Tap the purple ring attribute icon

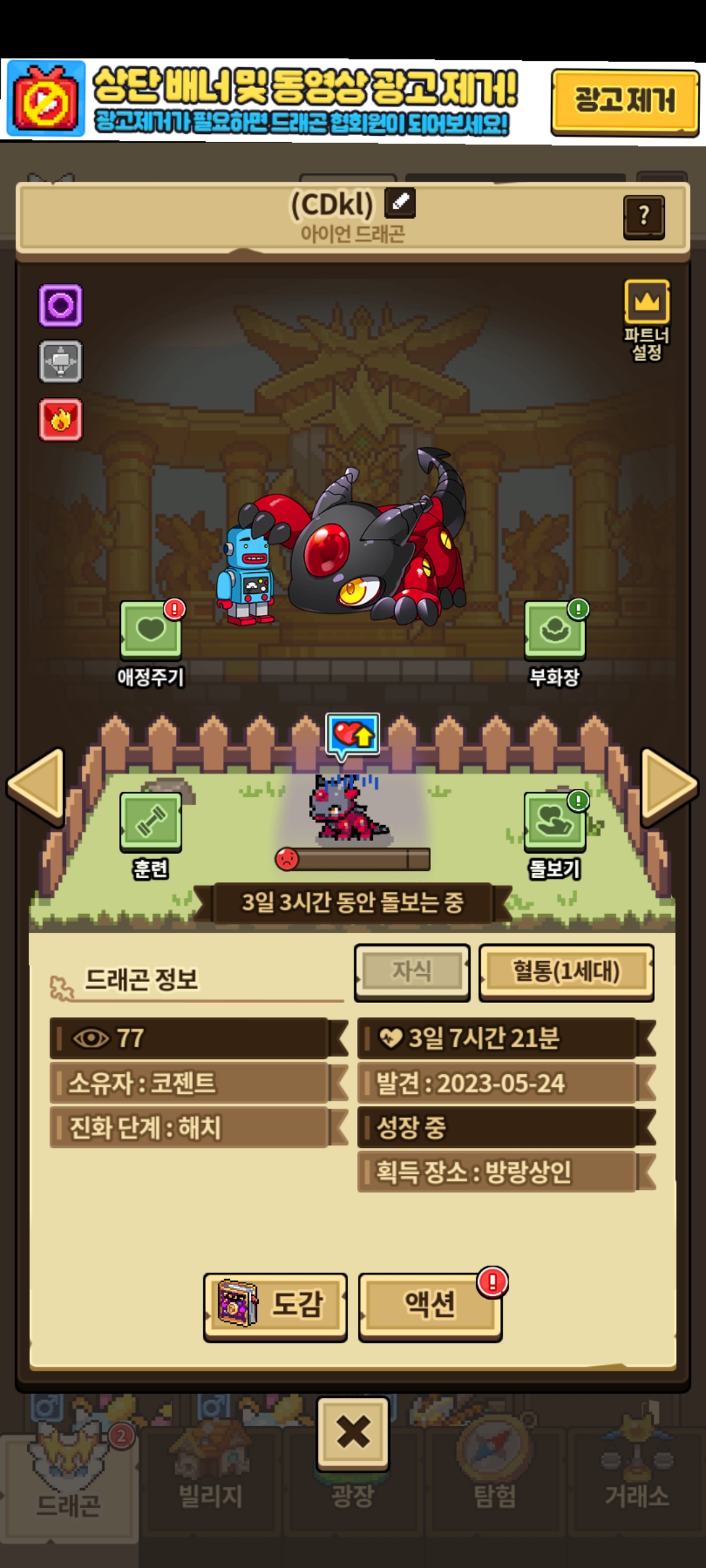60,305
